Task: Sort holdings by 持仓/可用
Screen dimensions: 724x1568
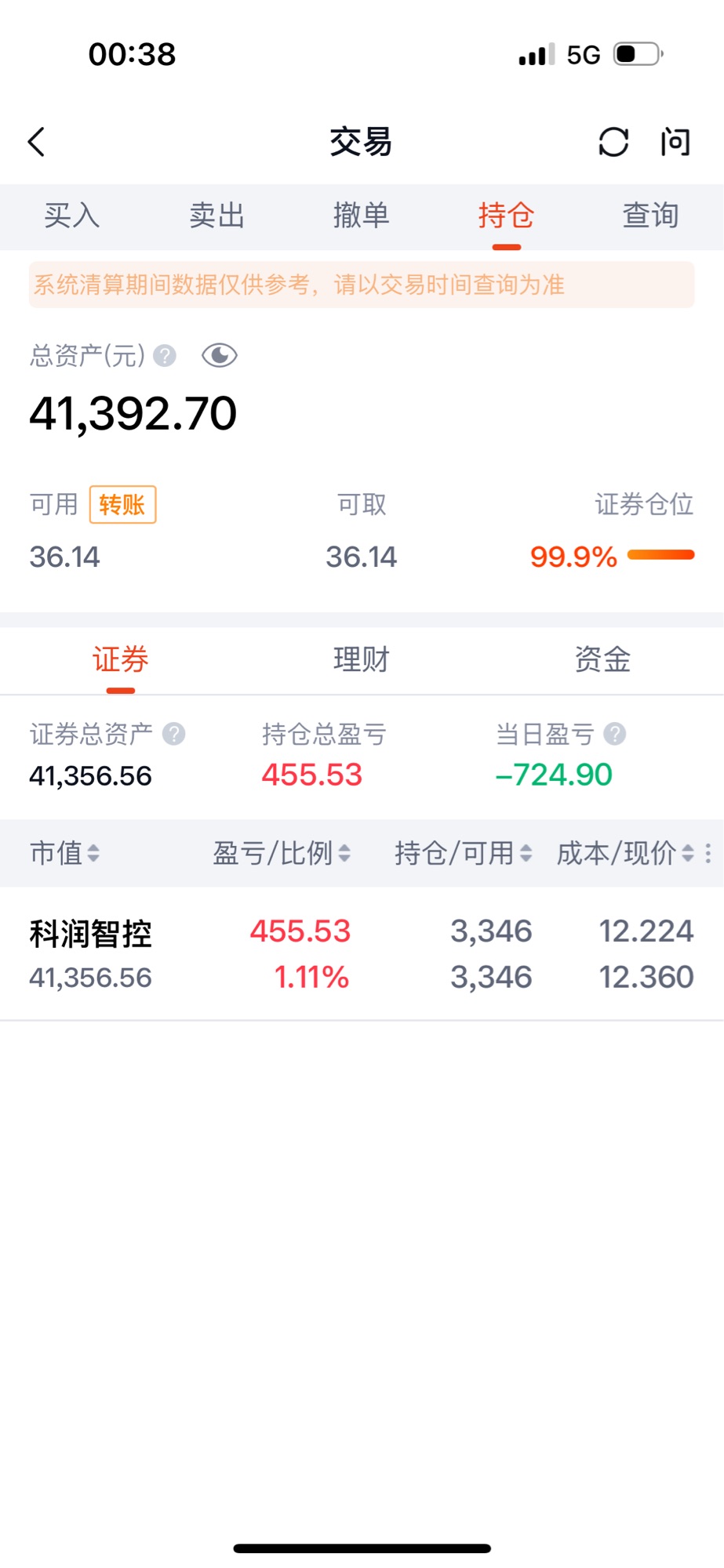Action: 464,853
